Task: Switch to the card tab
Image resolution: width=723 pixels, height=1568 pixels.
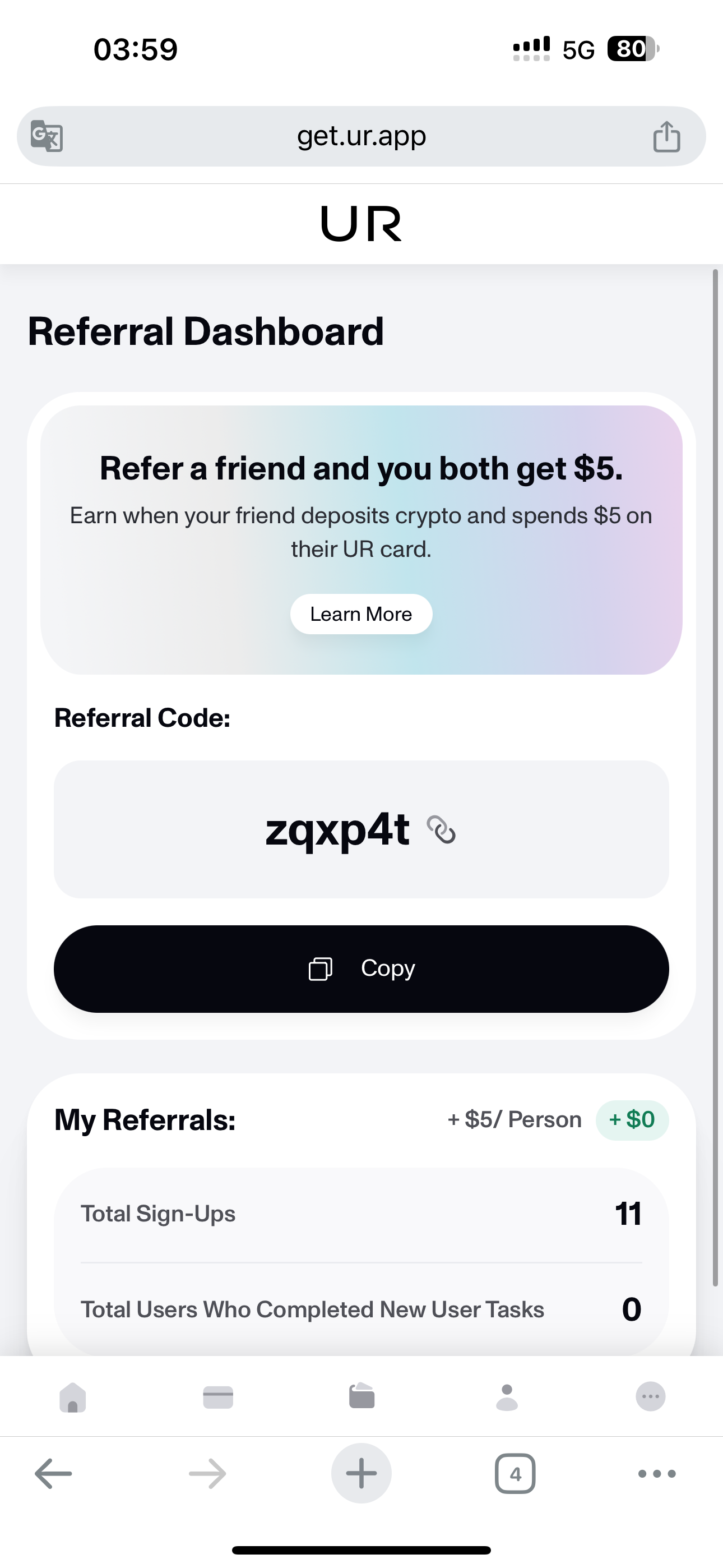Action: click(x=218, y=1397)
